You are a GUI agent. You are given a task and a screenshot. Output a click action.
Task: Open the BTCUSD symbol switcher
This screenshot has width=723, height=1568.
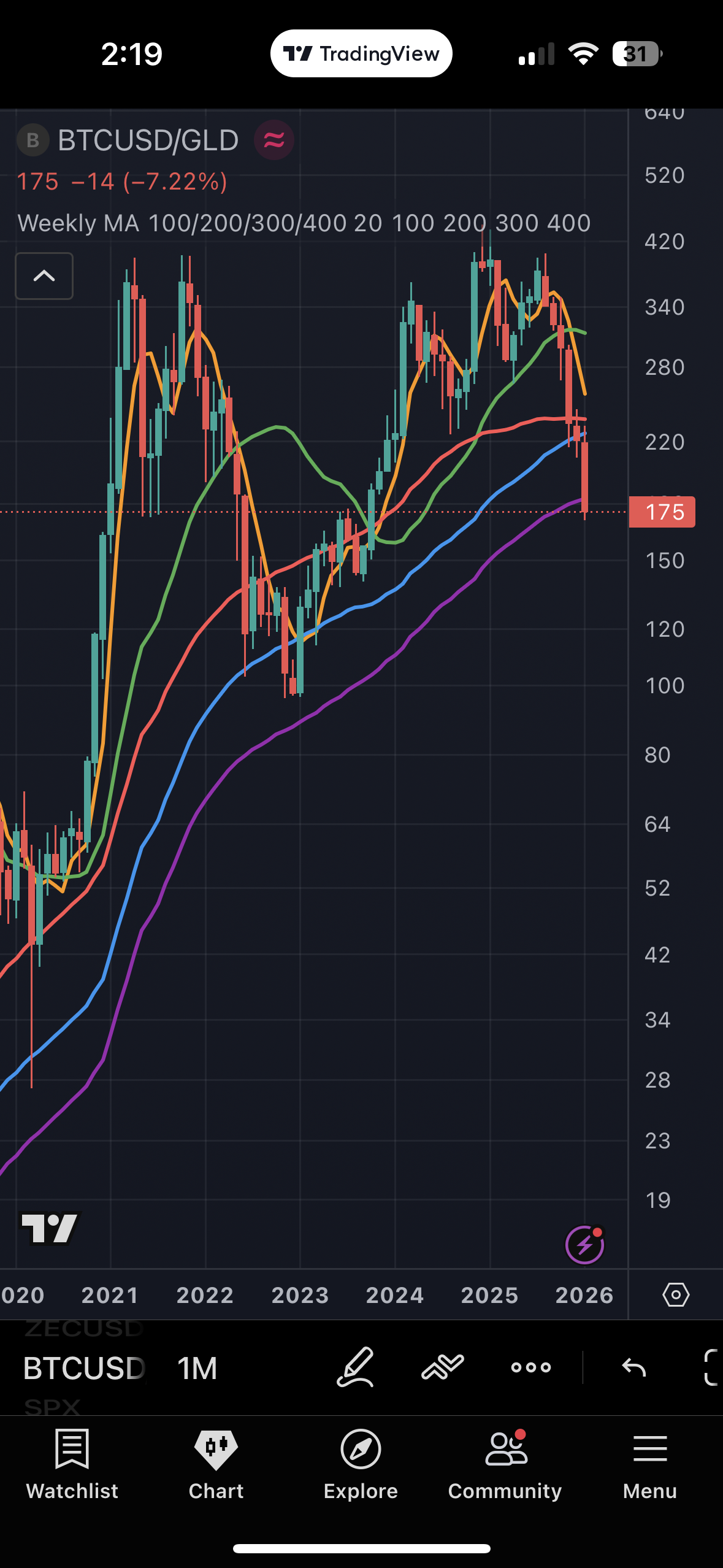click(83, 1368)
